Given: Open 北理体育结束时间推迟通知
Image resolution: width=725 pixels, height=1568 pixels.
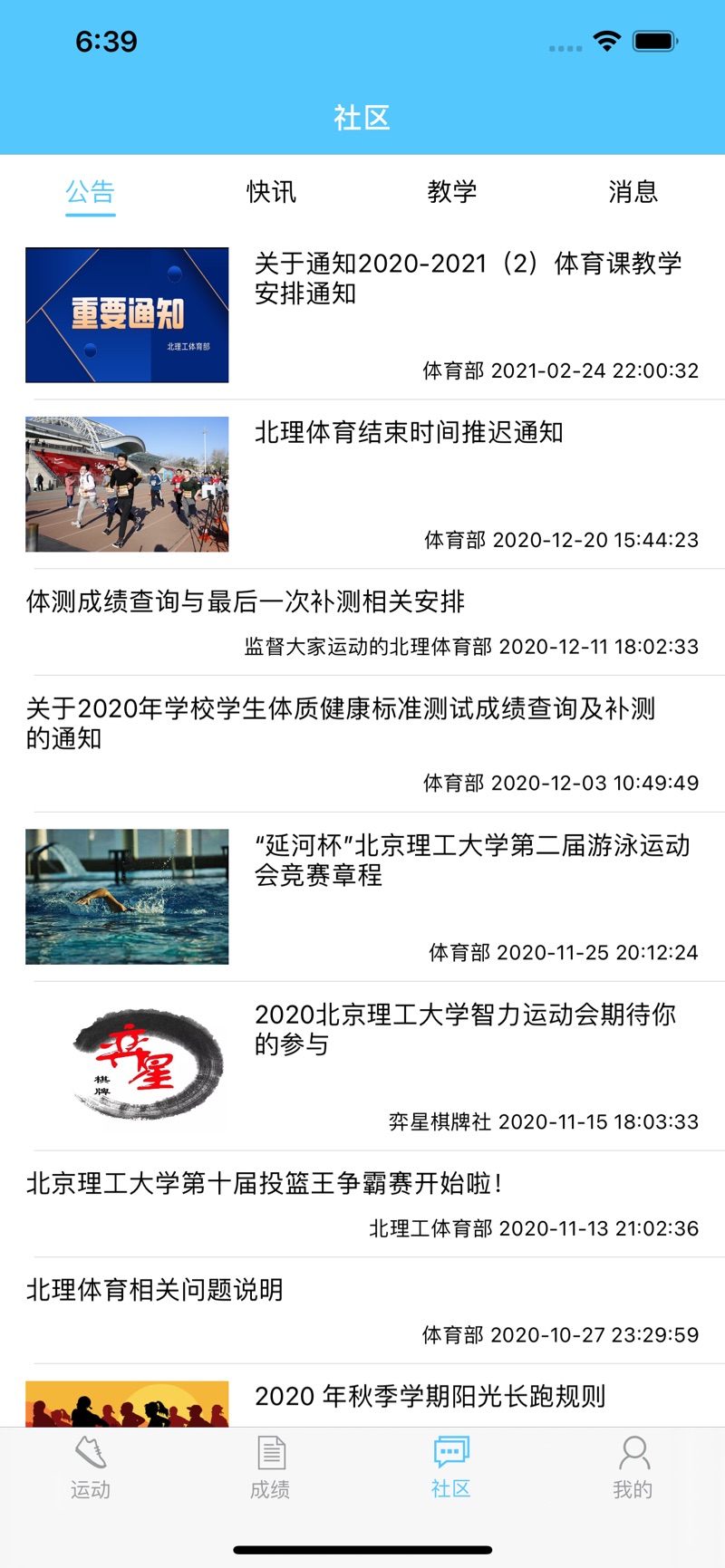Looking at the screenshot, I should tap(362, 485).
